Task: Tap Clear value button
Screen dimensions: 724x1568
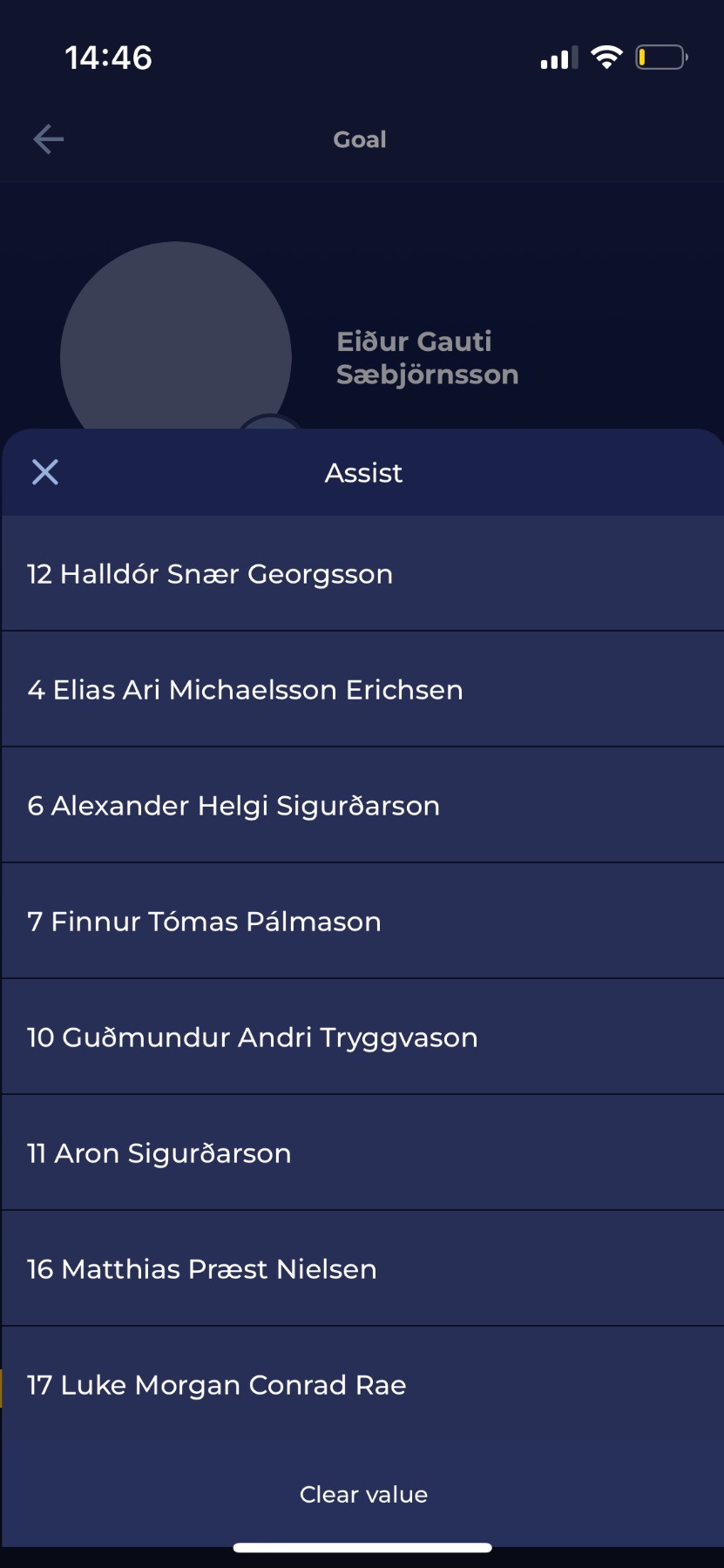Action: (x=363, y=1495)
